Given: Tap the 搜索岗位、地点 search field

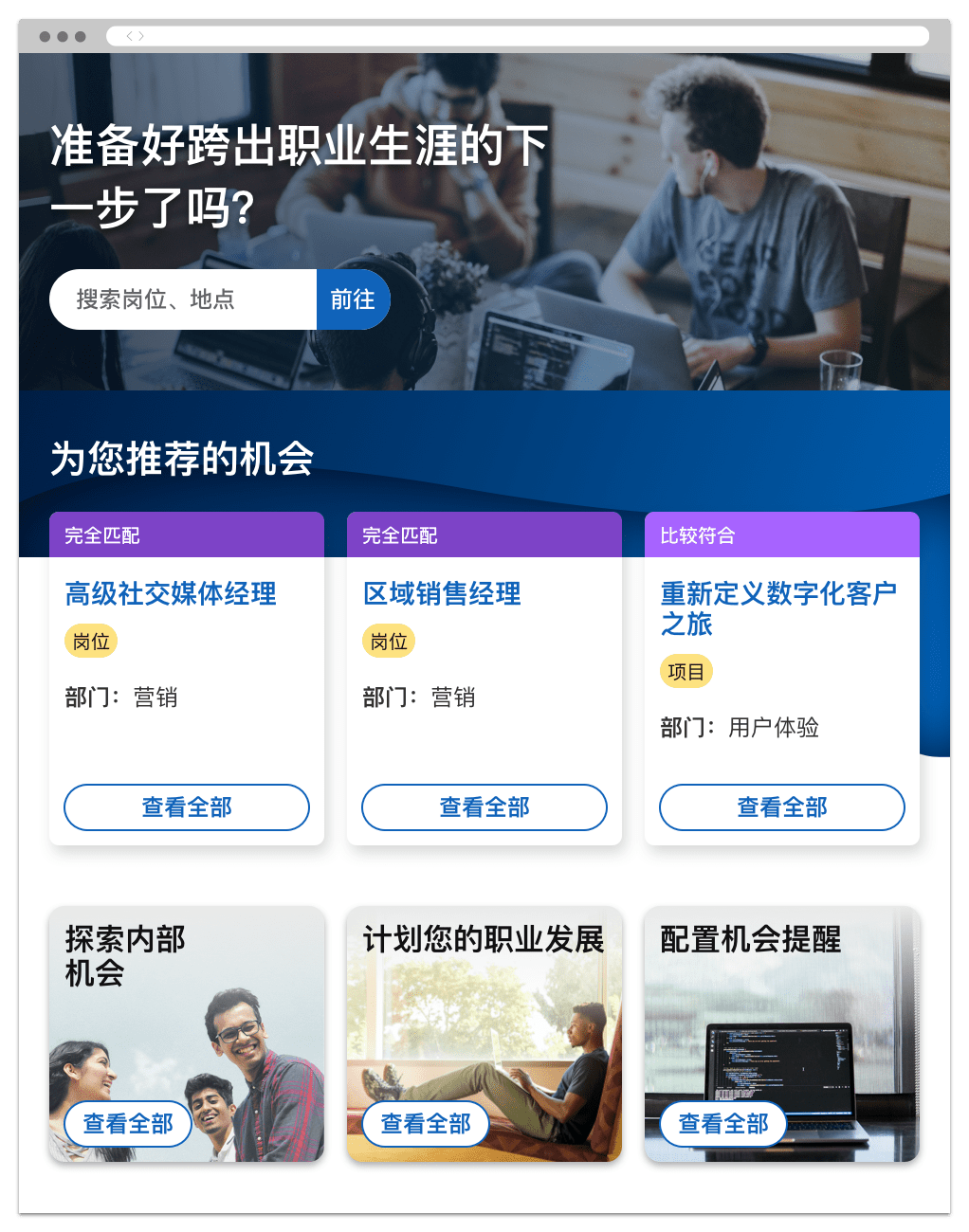Looking at the screenshot, I should (x=183, y=299).
